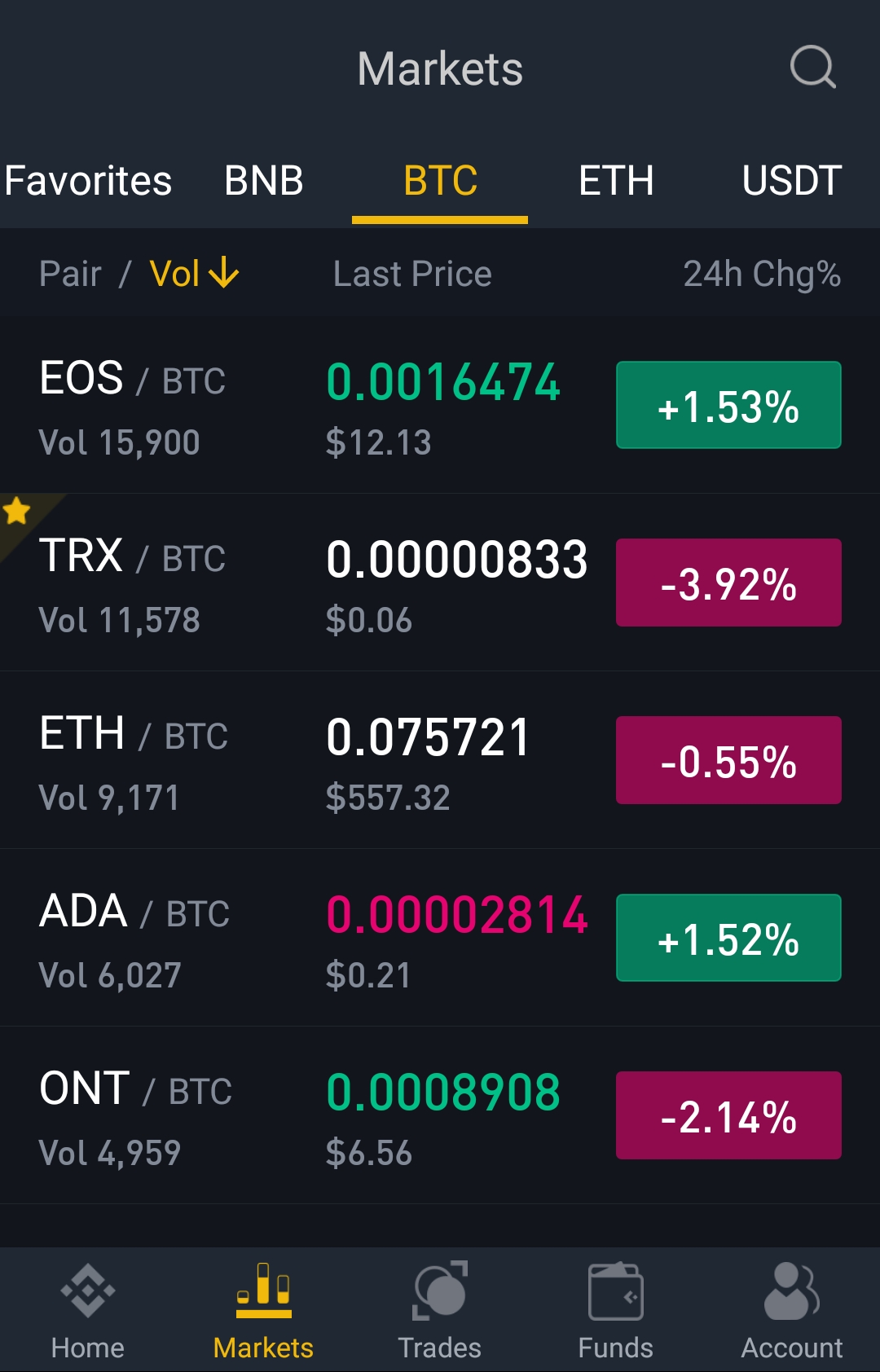Go to the Home tab
Image resolution: width=880 pixels, height=1372 pixels.
point(87,1310)
